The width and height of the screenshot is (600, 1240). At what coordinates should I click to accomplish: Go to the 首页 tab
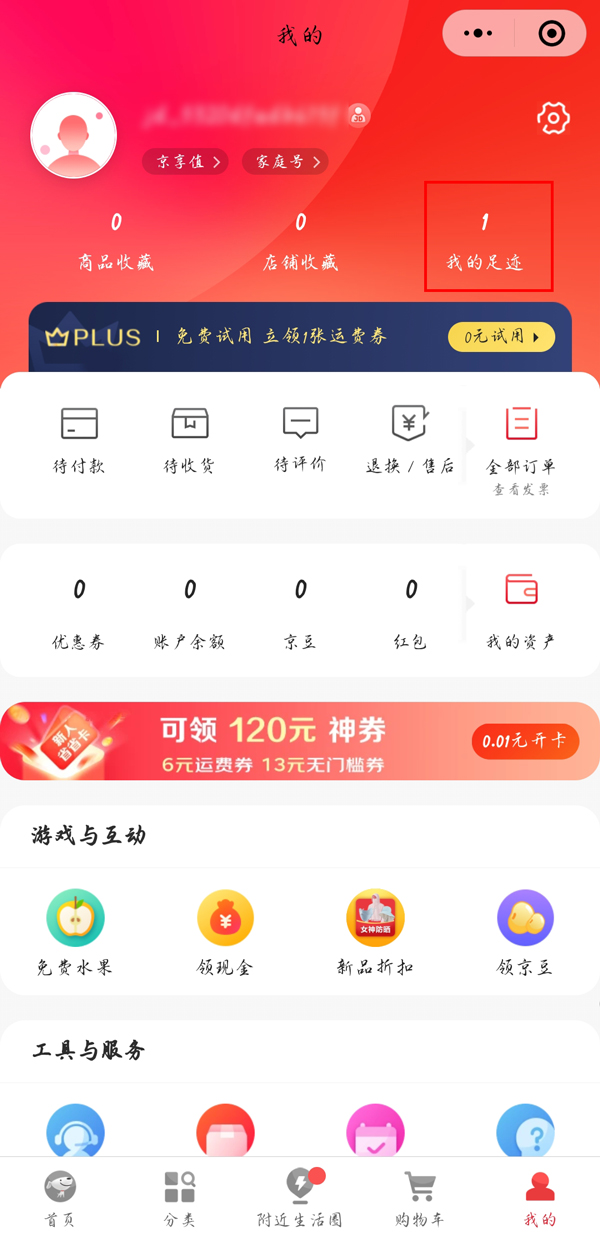(60, 1199)
